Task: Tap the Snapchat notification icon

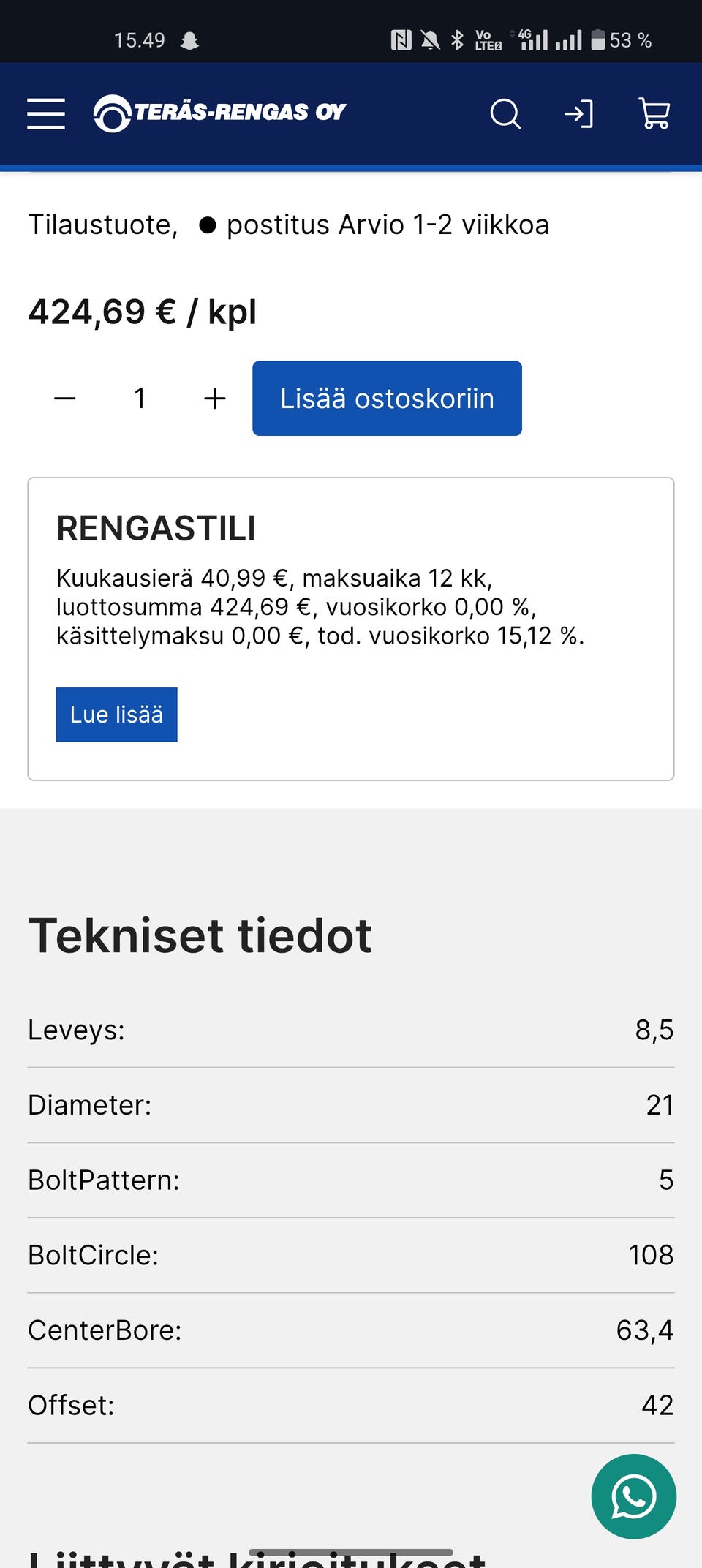Action: click(190, 39)
